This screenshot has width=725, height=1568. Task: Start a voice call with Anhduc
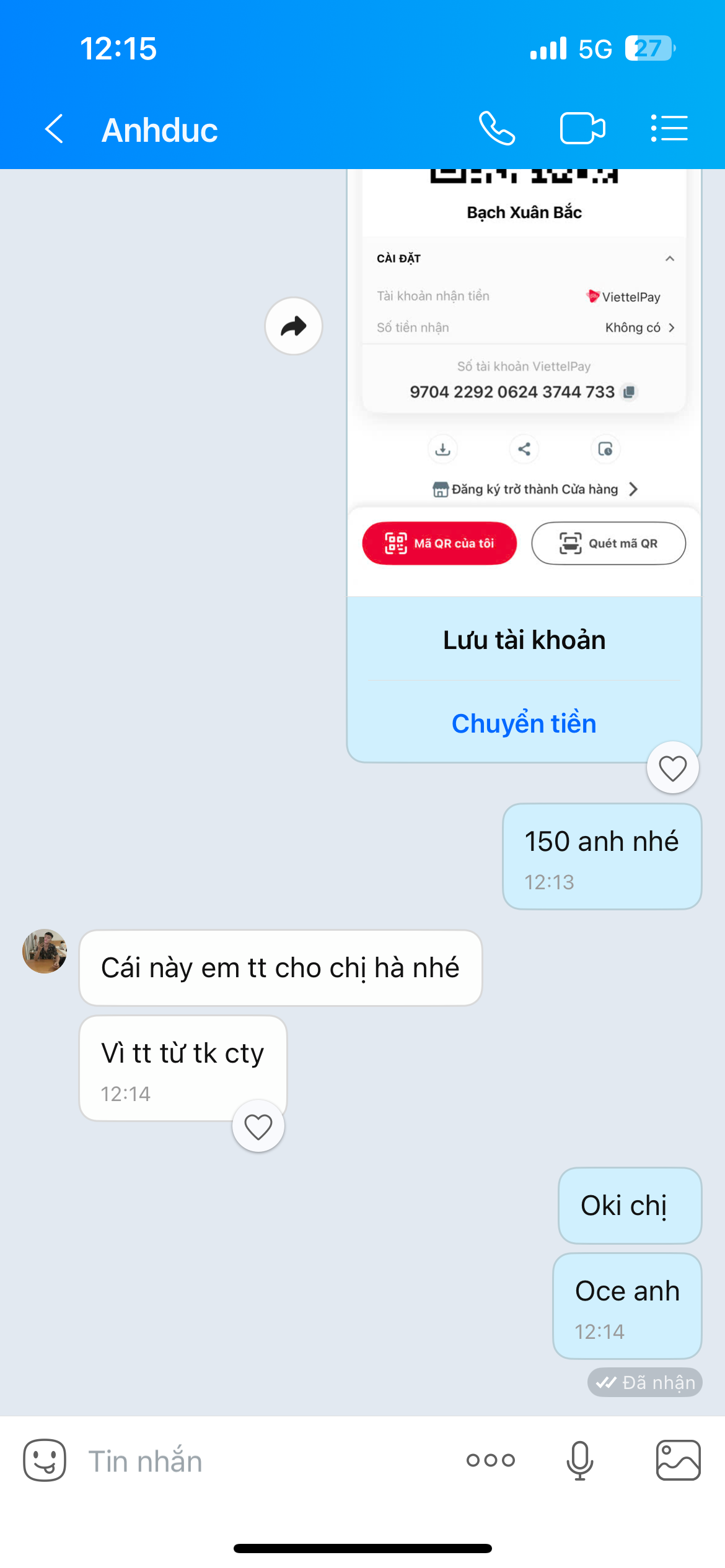(x=497, y=129)
